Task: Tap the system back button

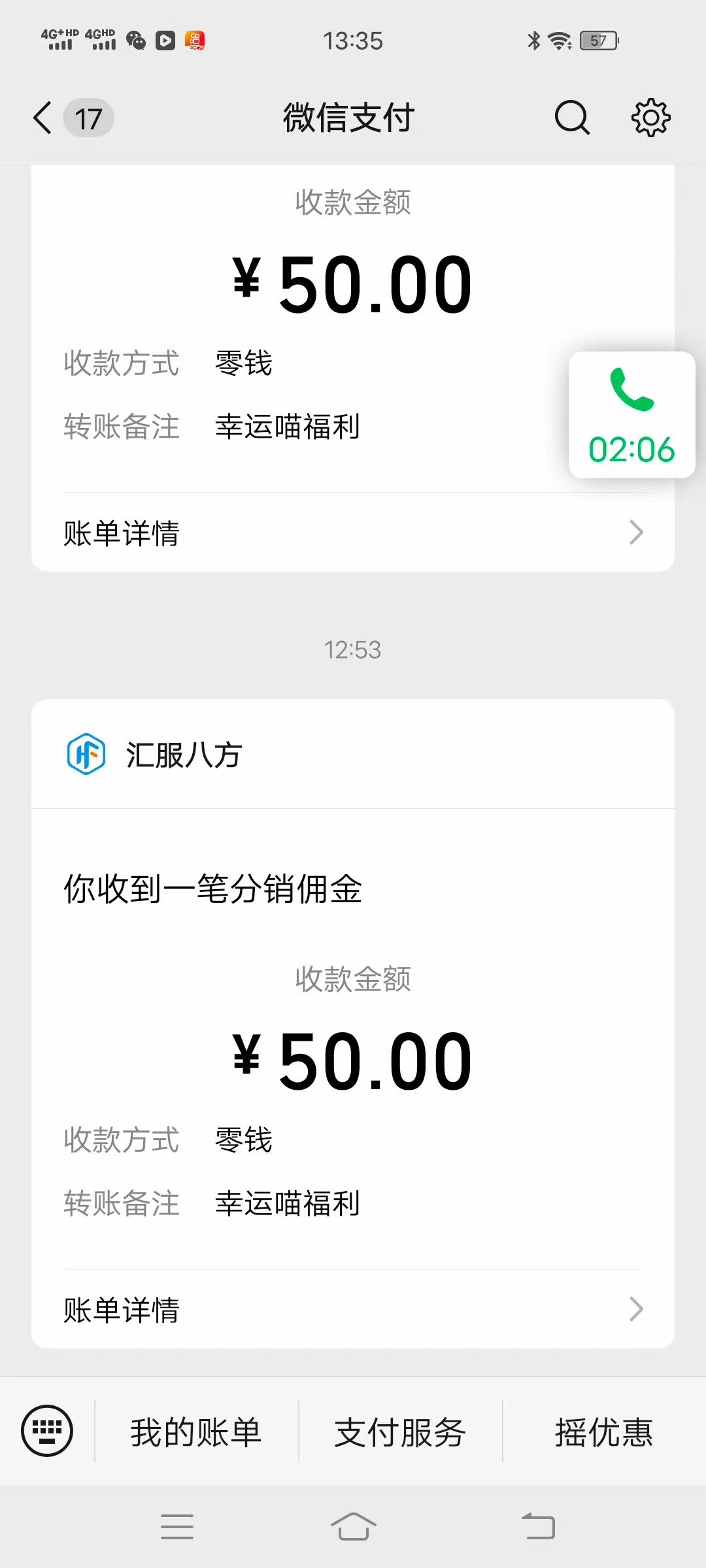Action: coord(539,1527)
